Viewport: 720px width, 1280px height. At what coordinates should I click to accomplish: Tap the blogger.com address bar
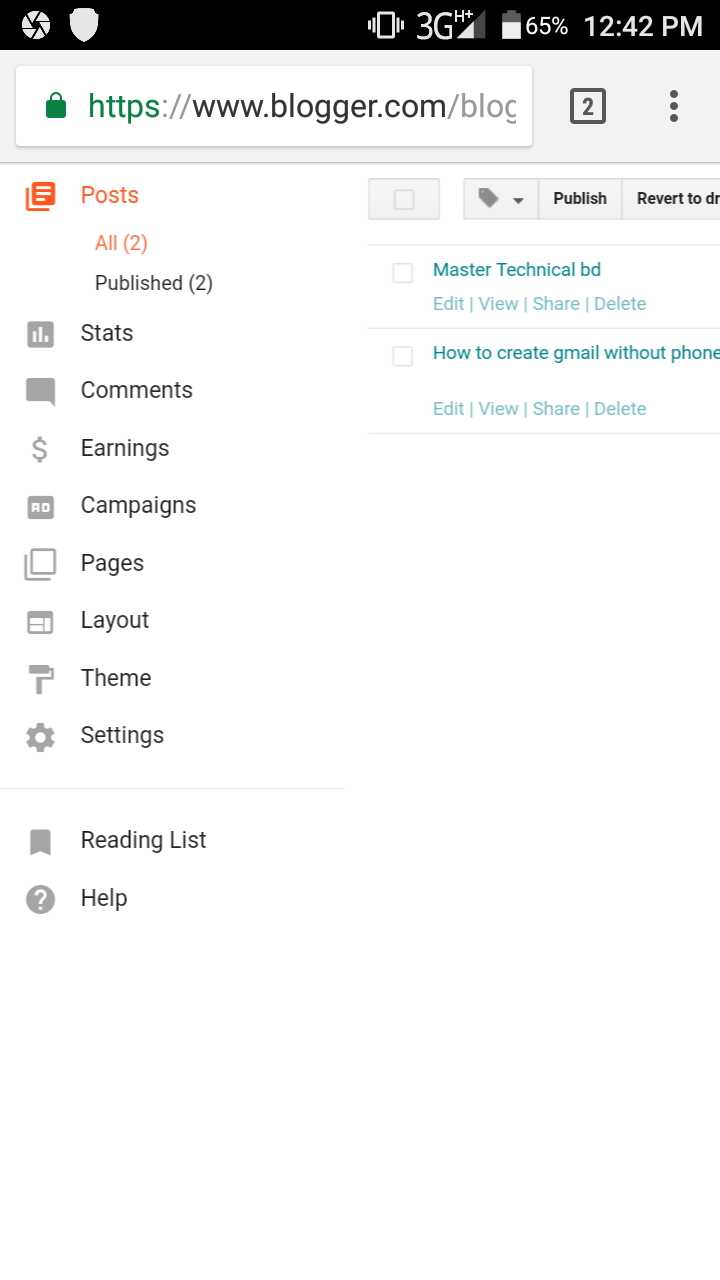coord(300,106)
